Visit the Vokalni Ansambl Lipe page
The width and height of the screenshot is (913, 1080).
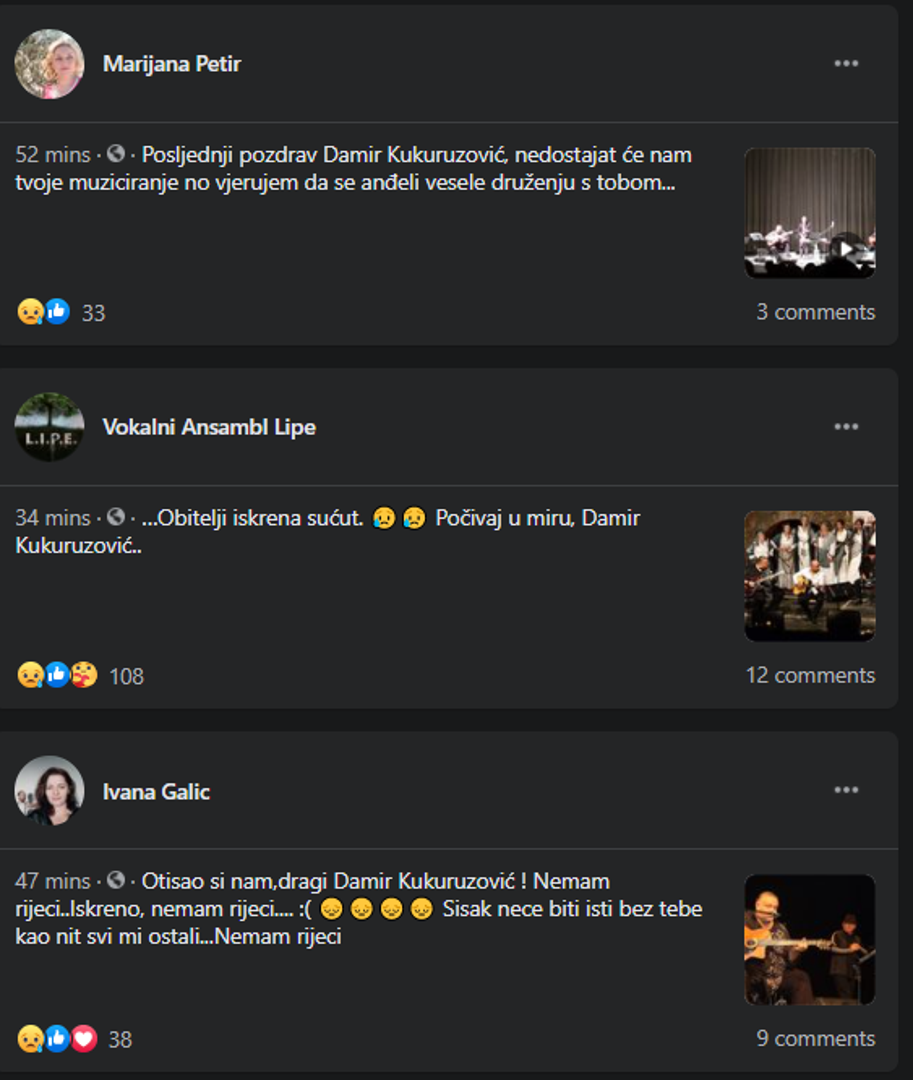209,427
